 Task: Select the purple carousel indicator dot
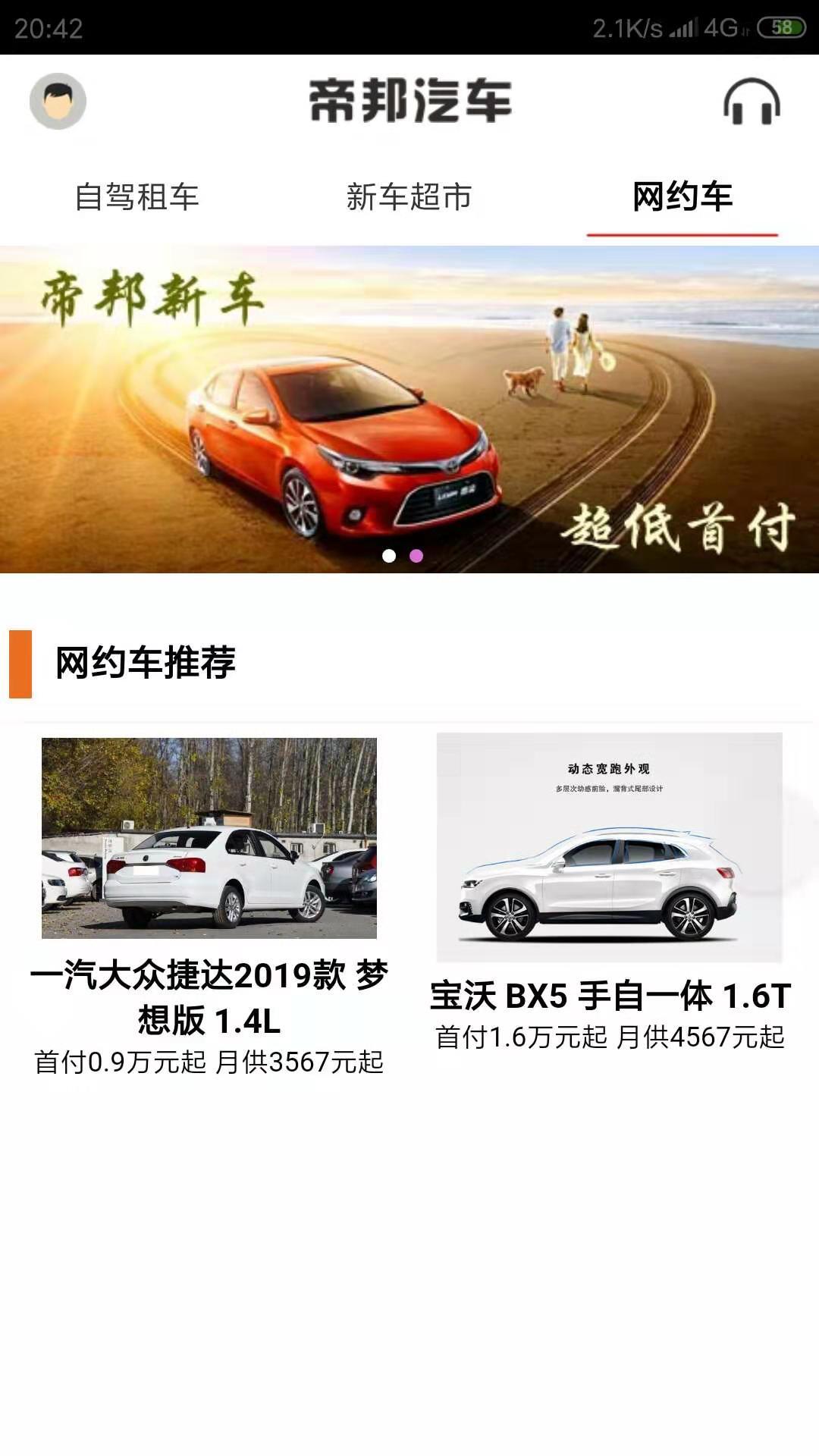coord(416,556)
